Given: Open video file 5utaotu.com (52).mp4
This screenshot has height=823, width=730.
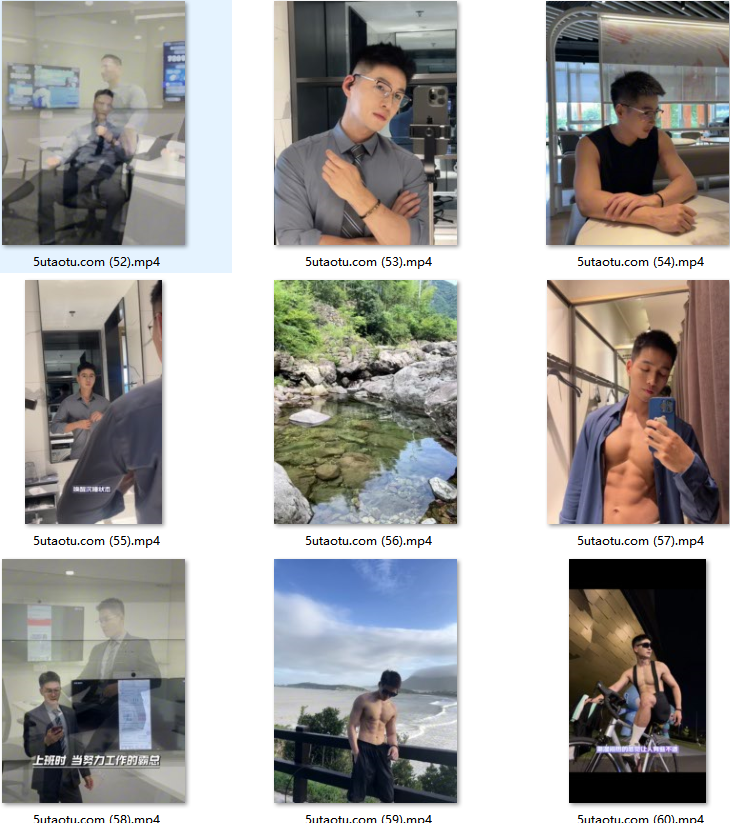Looking at the screenshot, I should coord(94,124).
